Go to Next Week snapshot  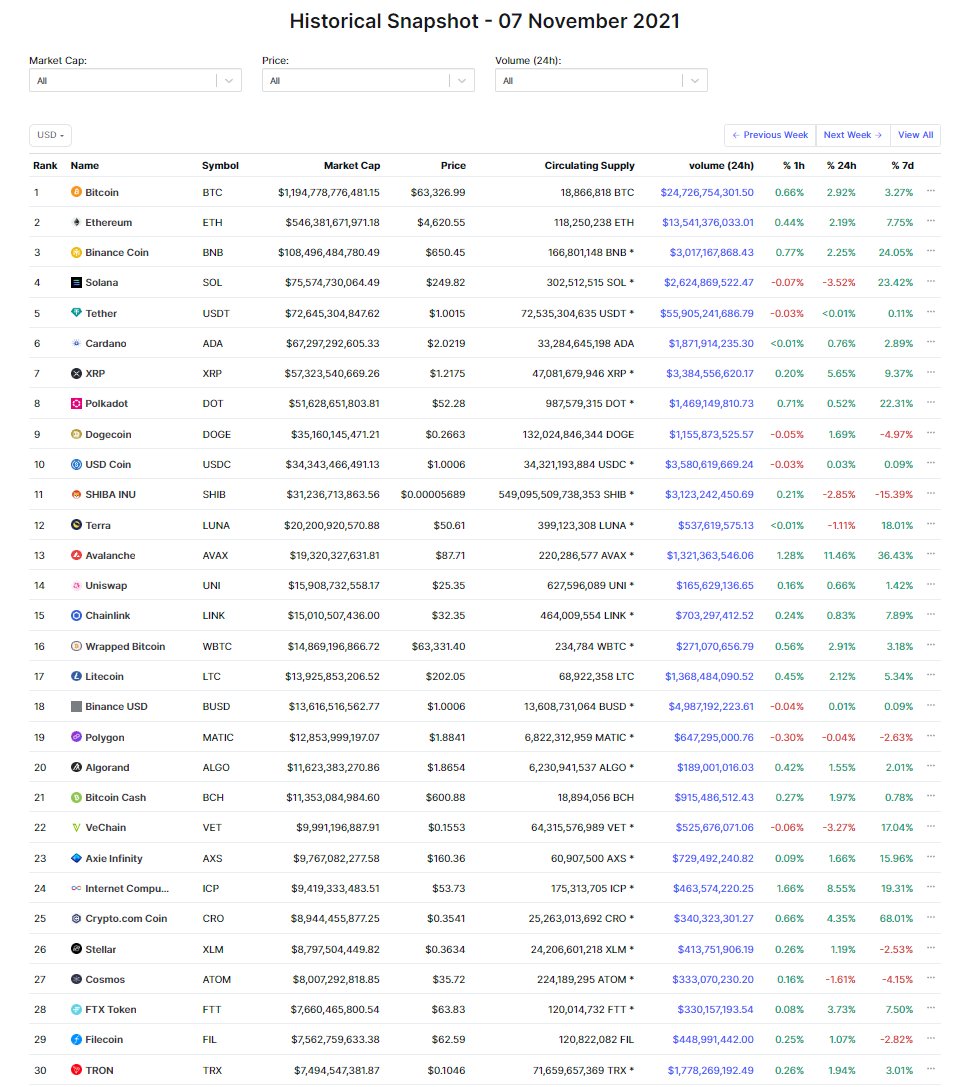point(852,135)
